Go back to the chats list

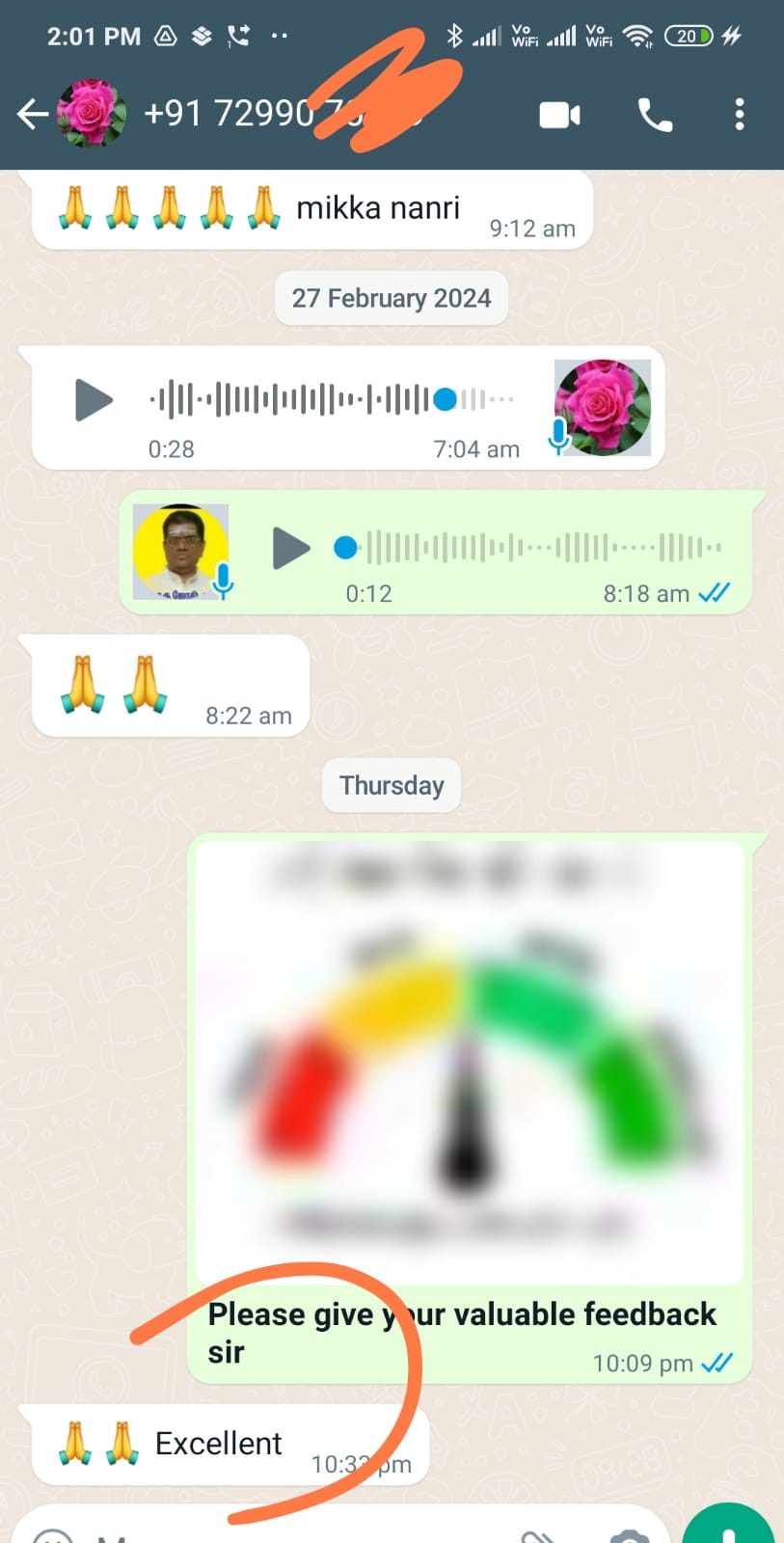tap(32, 115)
